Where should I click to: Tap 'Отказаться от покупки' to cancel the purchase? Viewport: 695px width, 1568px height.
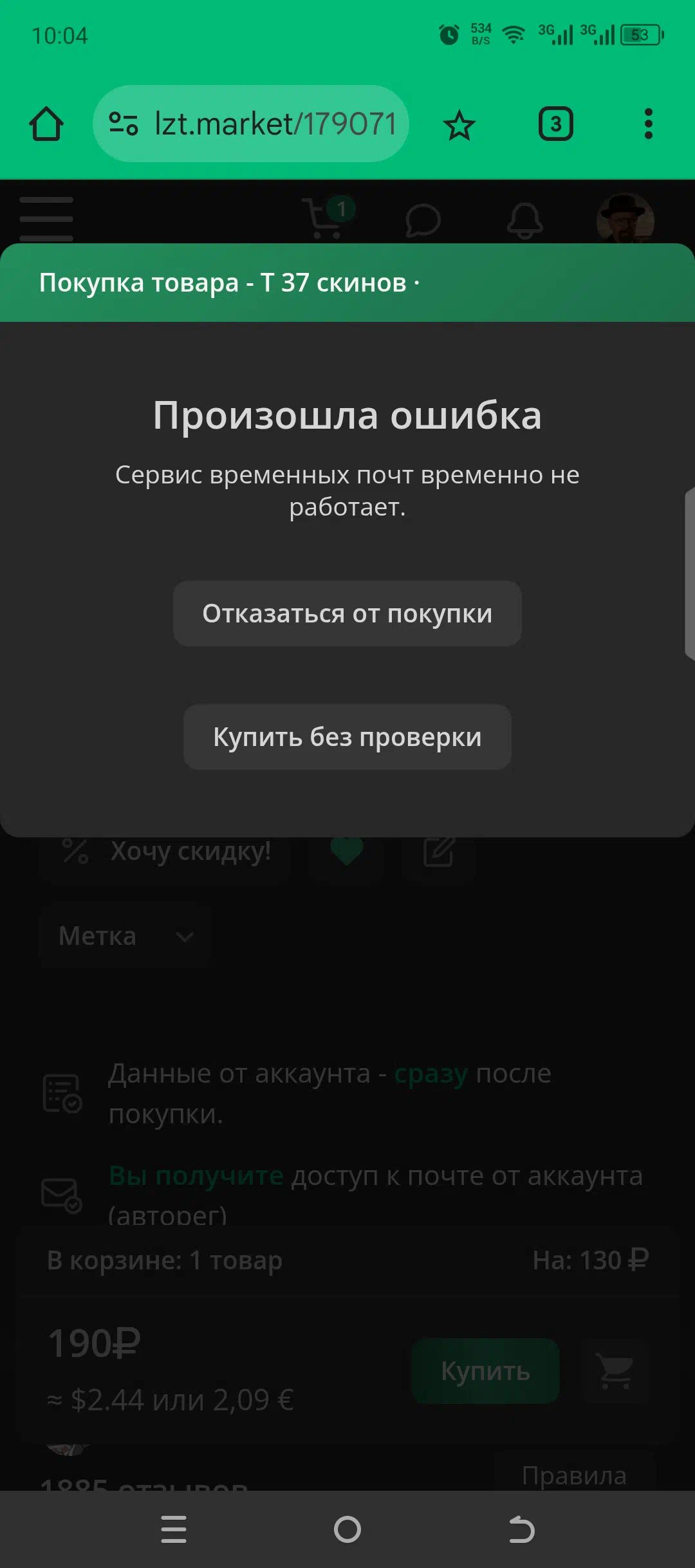[x=347, y=613]
